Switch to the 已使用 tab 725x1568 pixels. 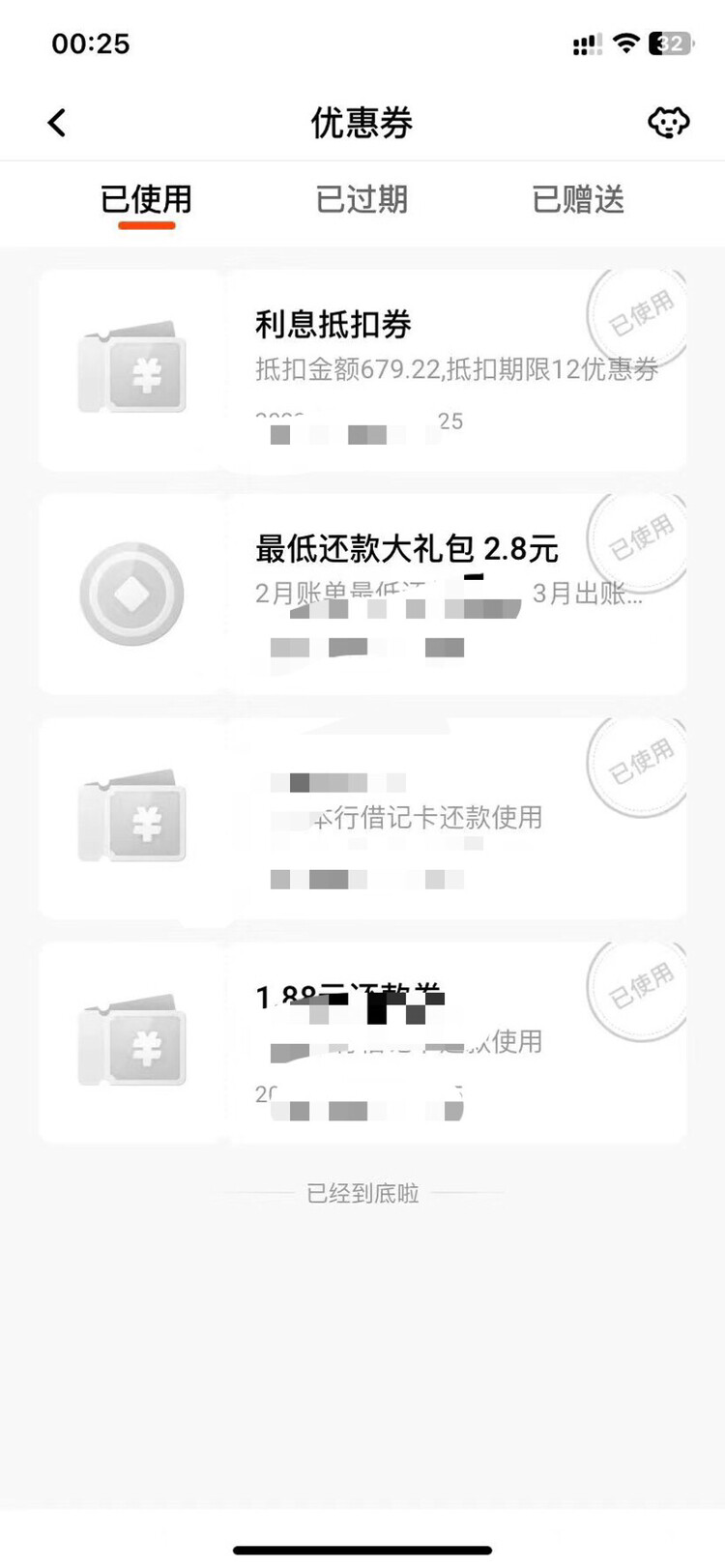click(x=147, y=200)
